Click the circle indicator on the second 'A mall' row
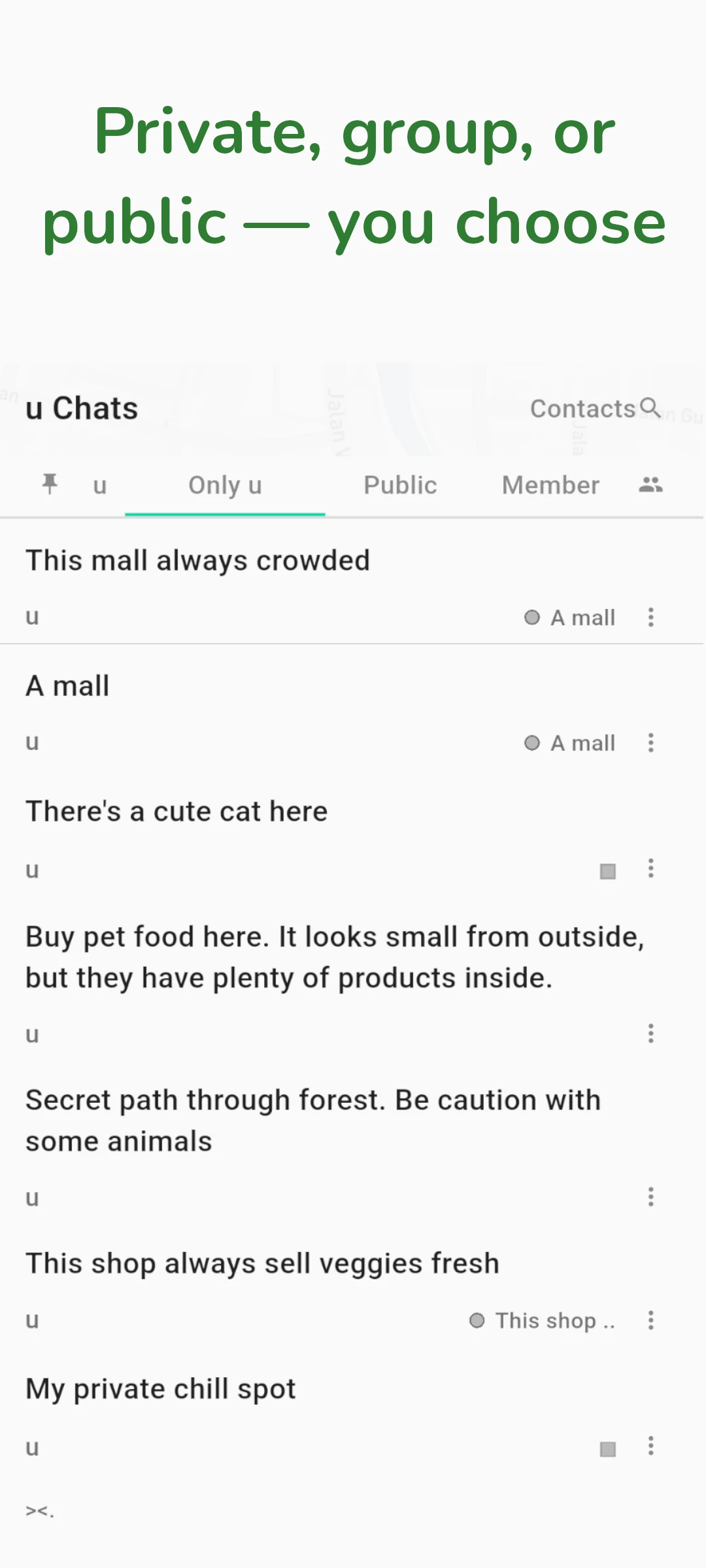The image size is (706, 1568). pyautogui.click(x=532, y=742)
